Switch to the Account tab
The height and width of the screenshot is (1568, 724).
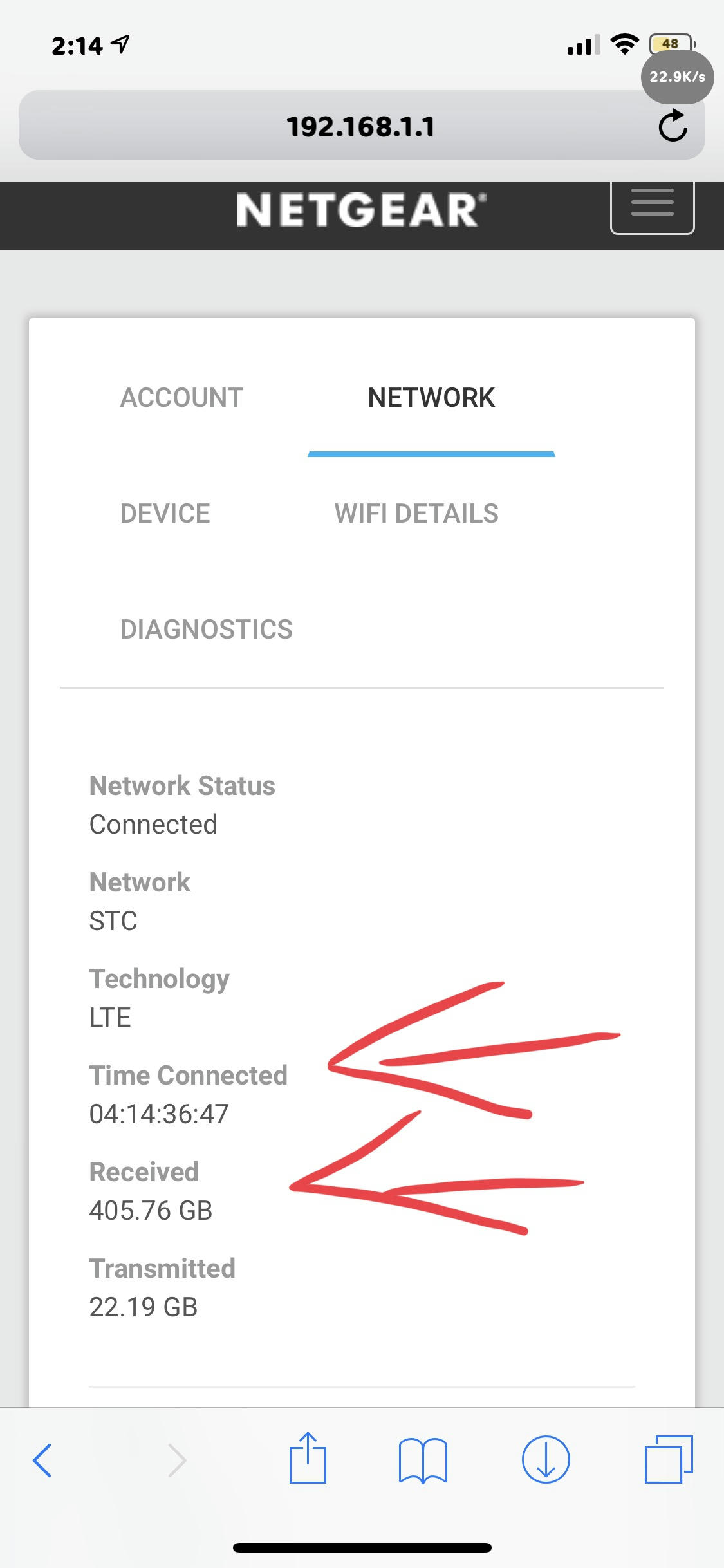(181, 398)
